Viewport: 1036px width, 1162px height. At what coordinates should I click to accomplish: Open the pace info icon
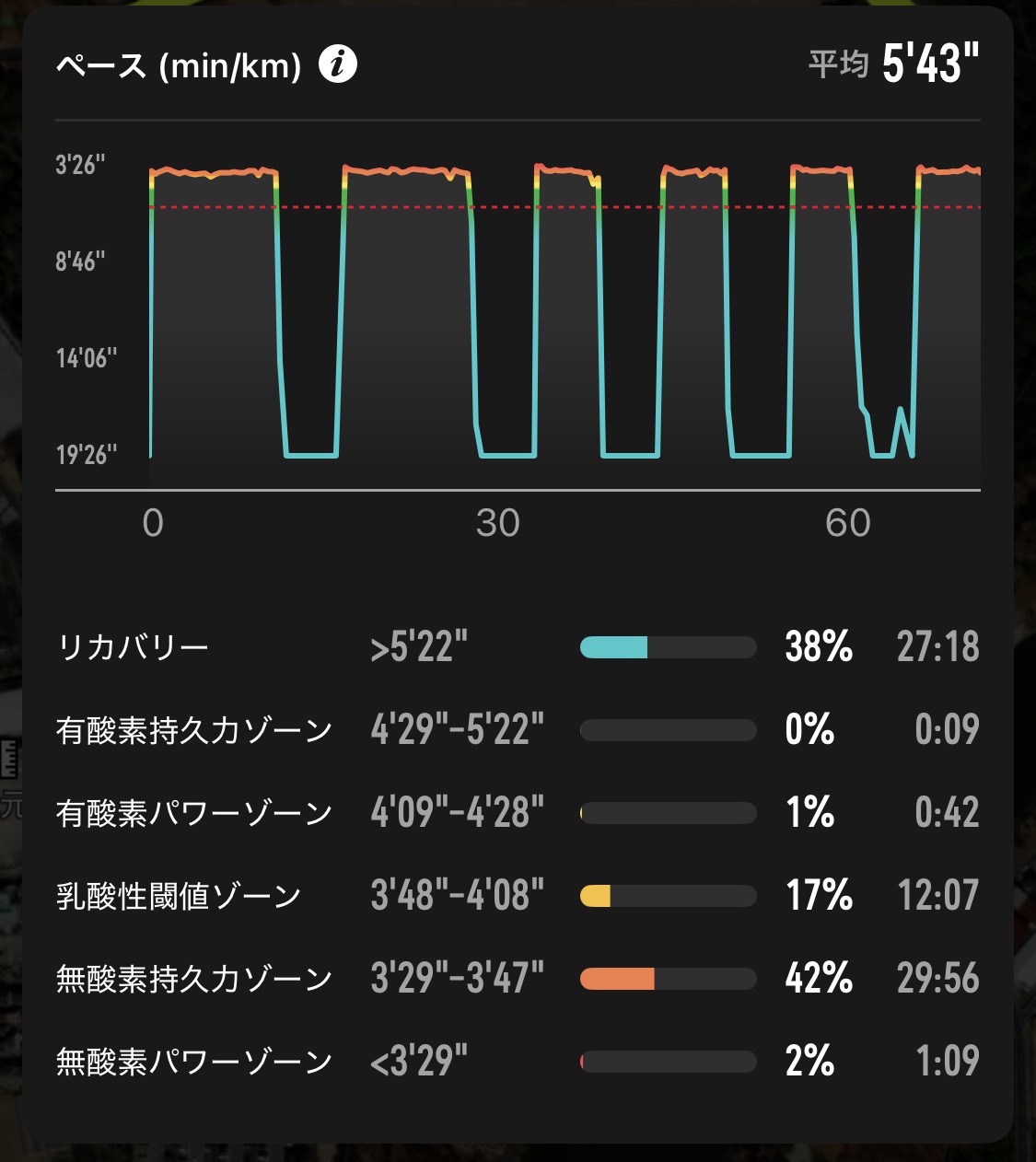[338, 65]
